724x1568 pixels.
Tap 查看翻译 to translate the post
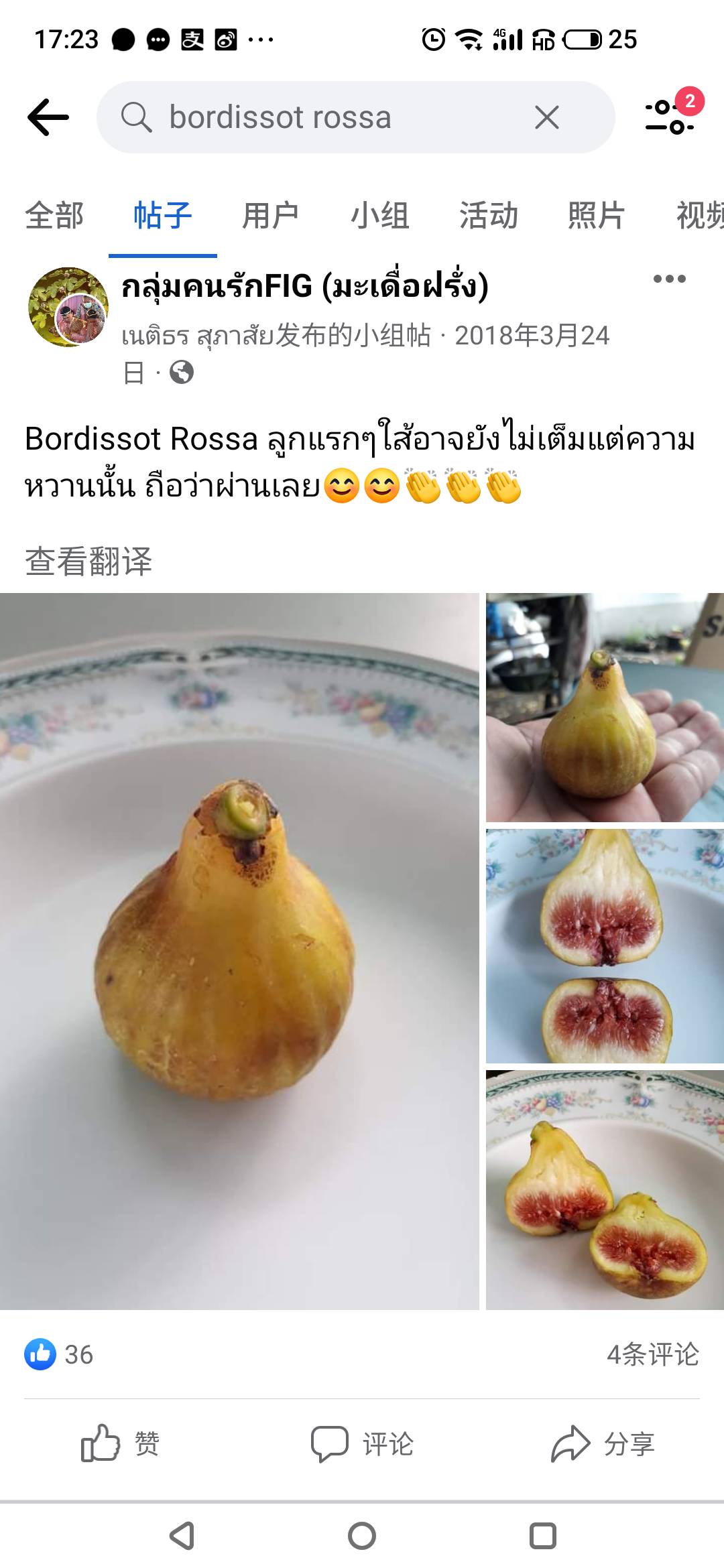[x=88, y=561]
